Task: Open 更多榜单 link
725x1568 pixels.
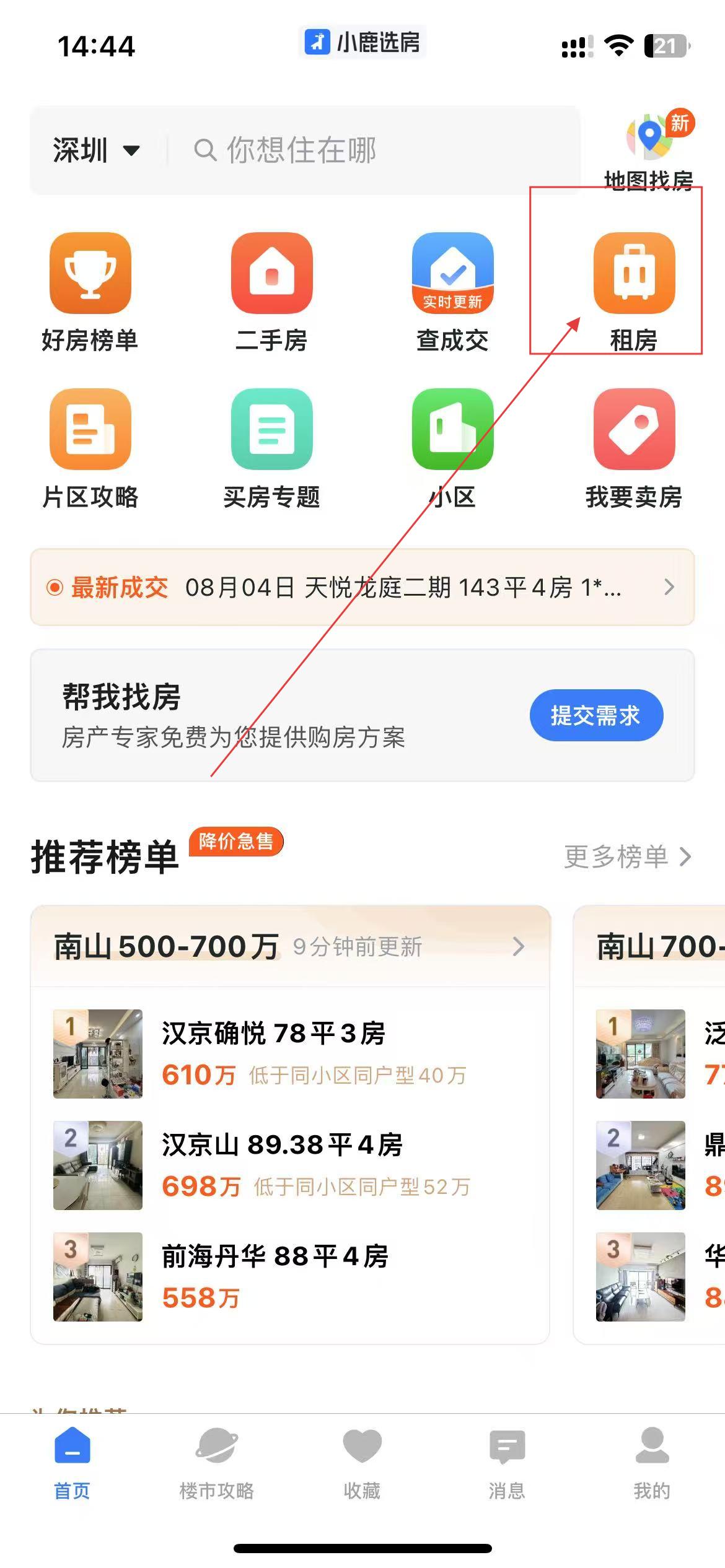Action: (627, 857)
